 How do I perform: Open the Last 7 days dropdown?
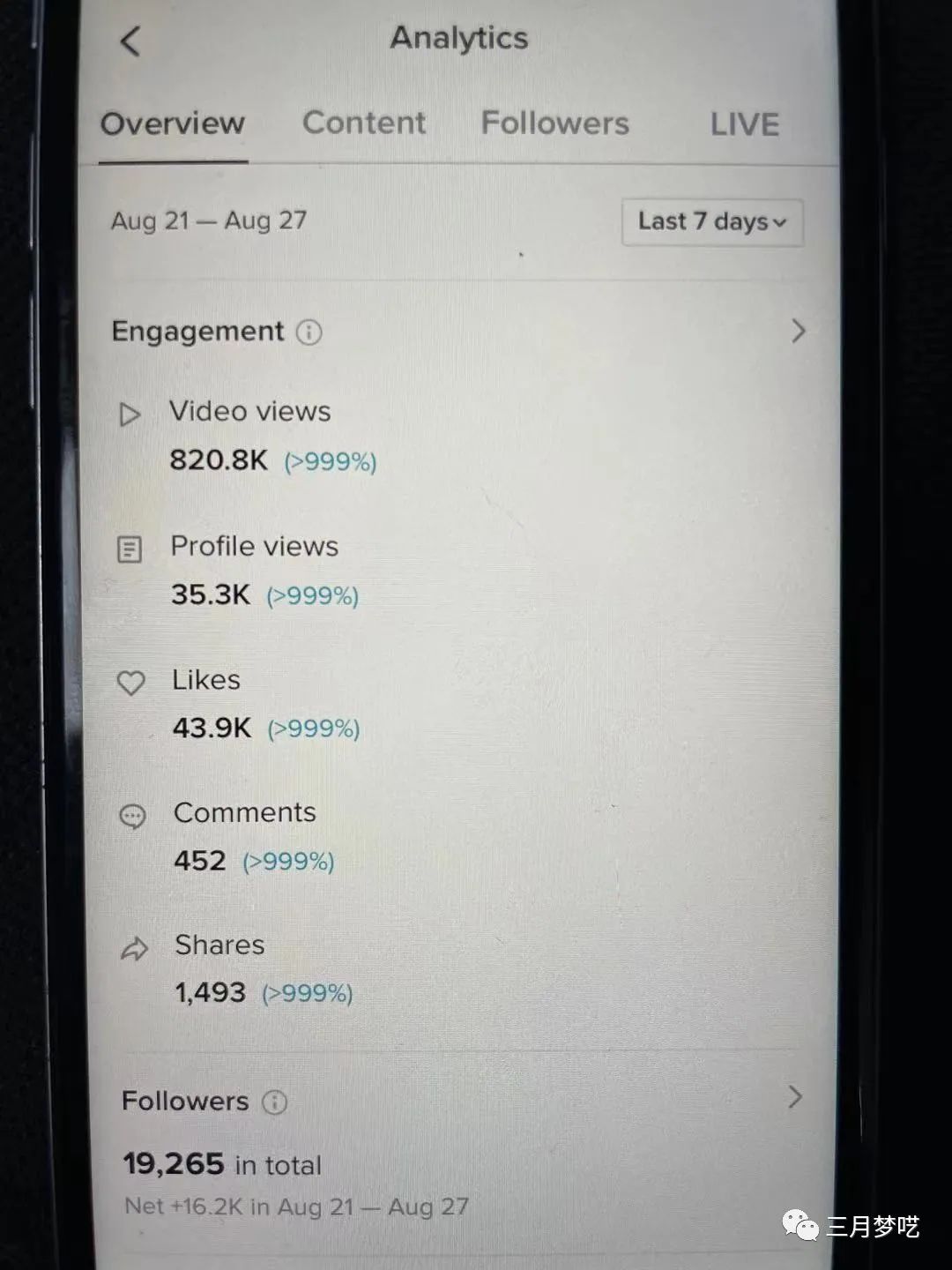[712, 222]
